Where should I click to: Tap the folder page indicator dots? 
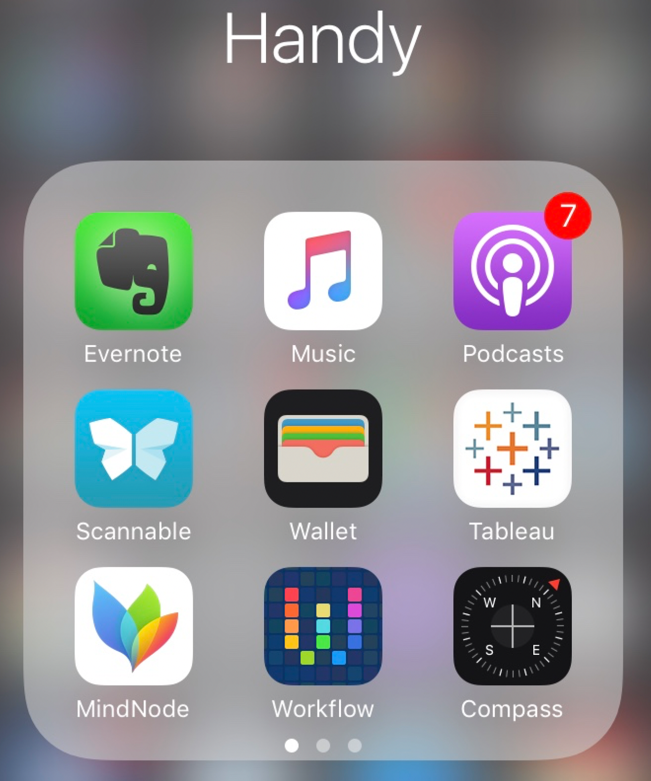323,745
